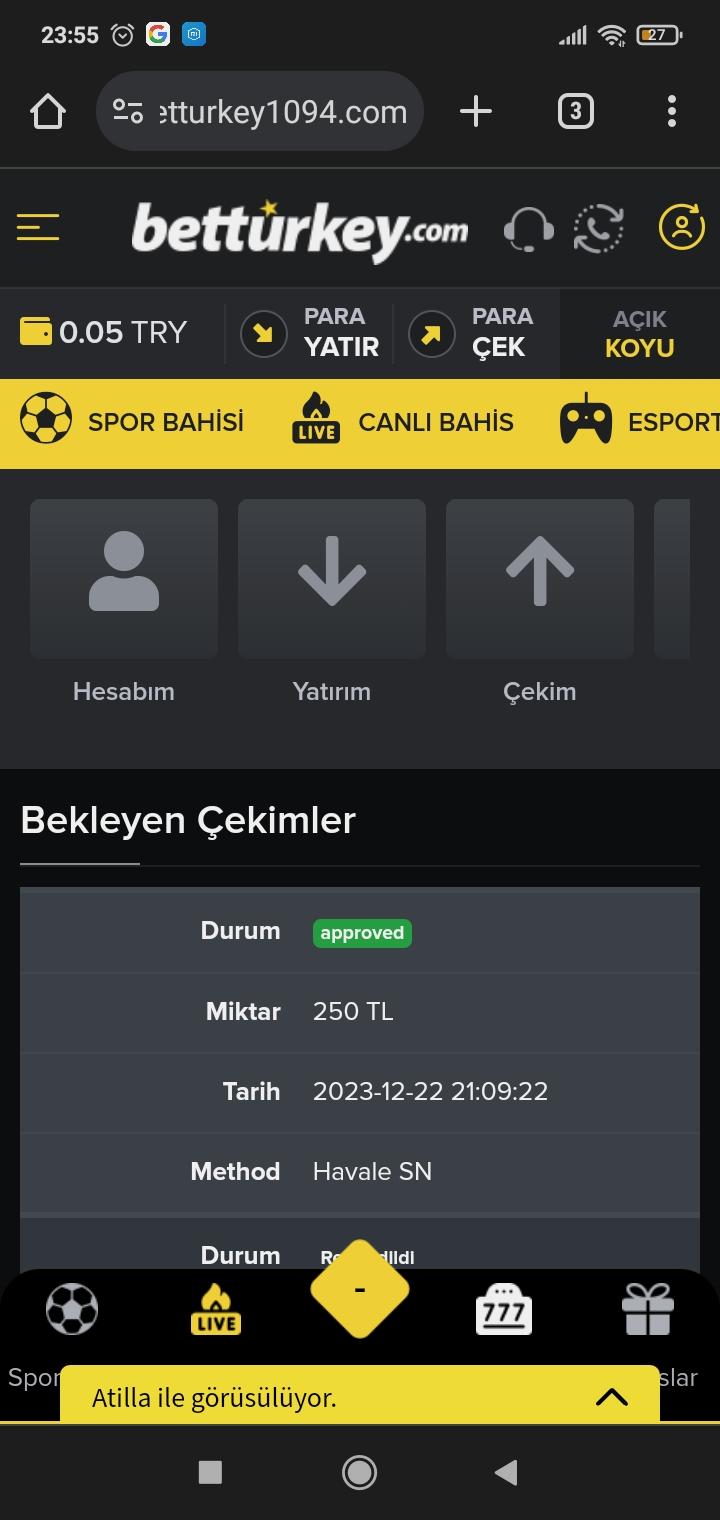Open a new browser tab
The height and width of the screenshot is (1520, 720).
[476, 112]
